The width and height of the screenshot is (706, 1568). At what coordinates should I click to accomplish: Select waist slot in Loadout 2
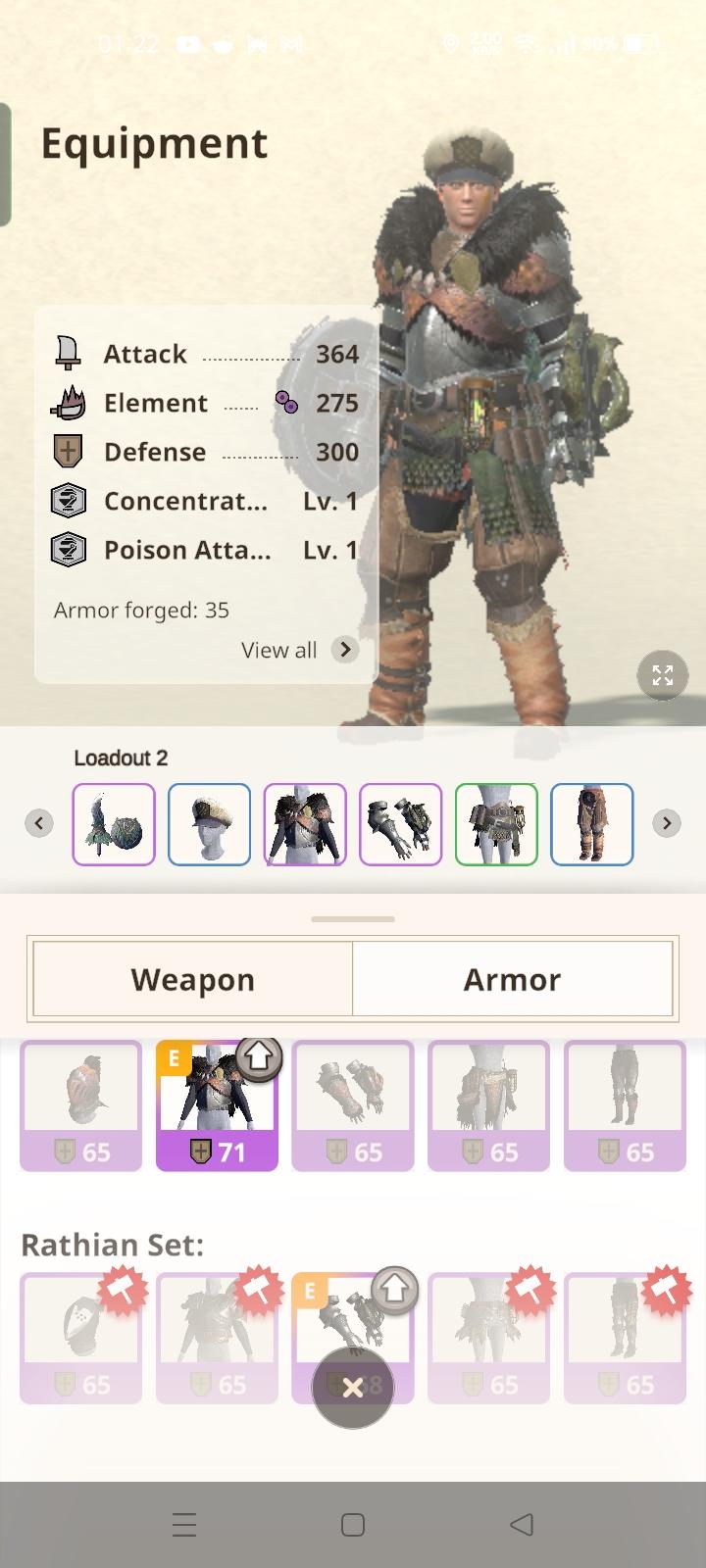pyautogui.click(x=496, y=824)
